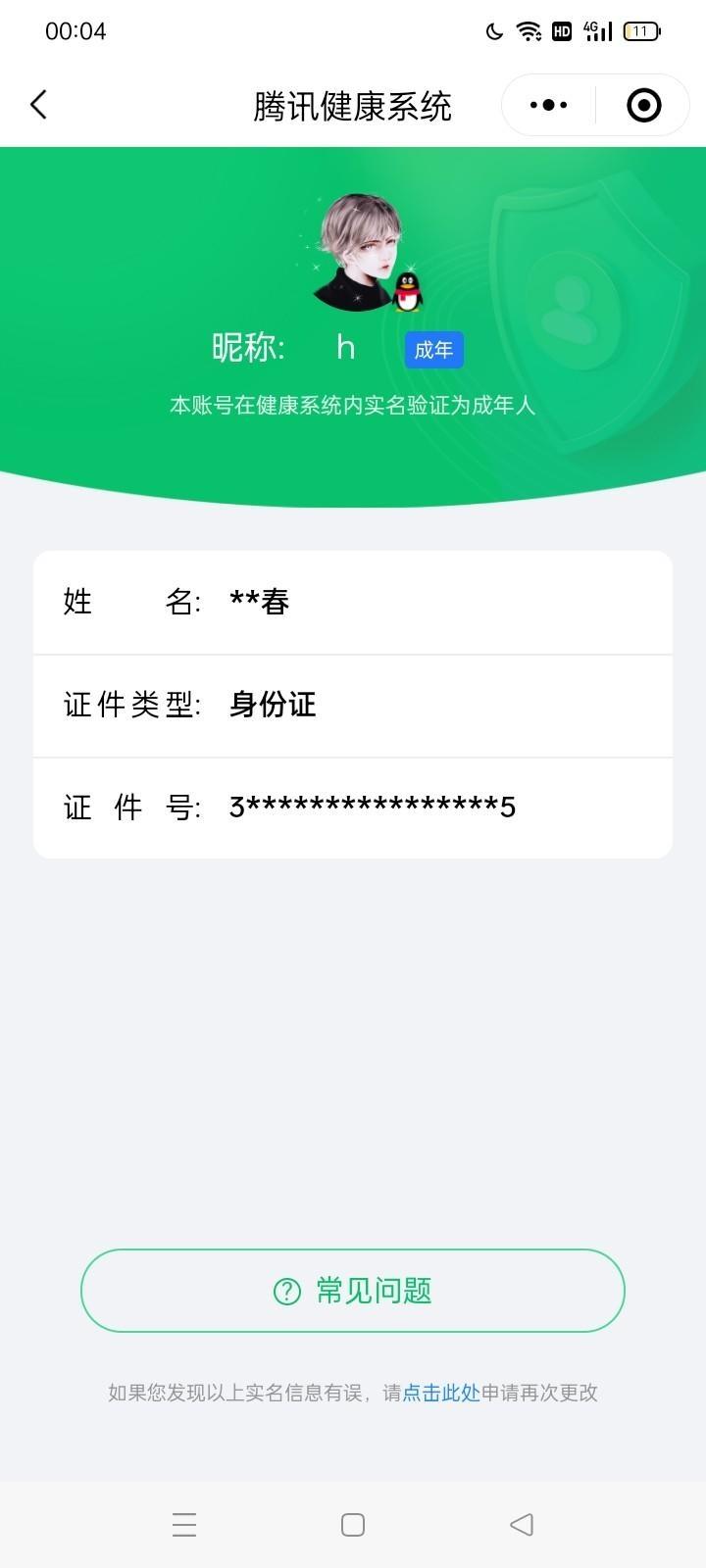Tap the recent apps icon in navigation bar
The width and height of the screenshot is (706, 1568).
(183, 1524)
